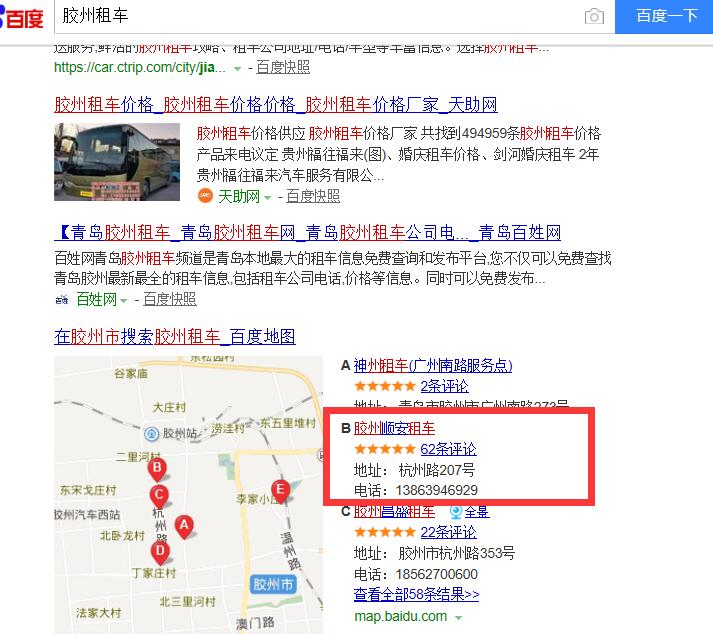The height and width of the screenshot is (634, 713).
Task: Tap 查看全部58条结果 link
Action: [x=416, y=595]
